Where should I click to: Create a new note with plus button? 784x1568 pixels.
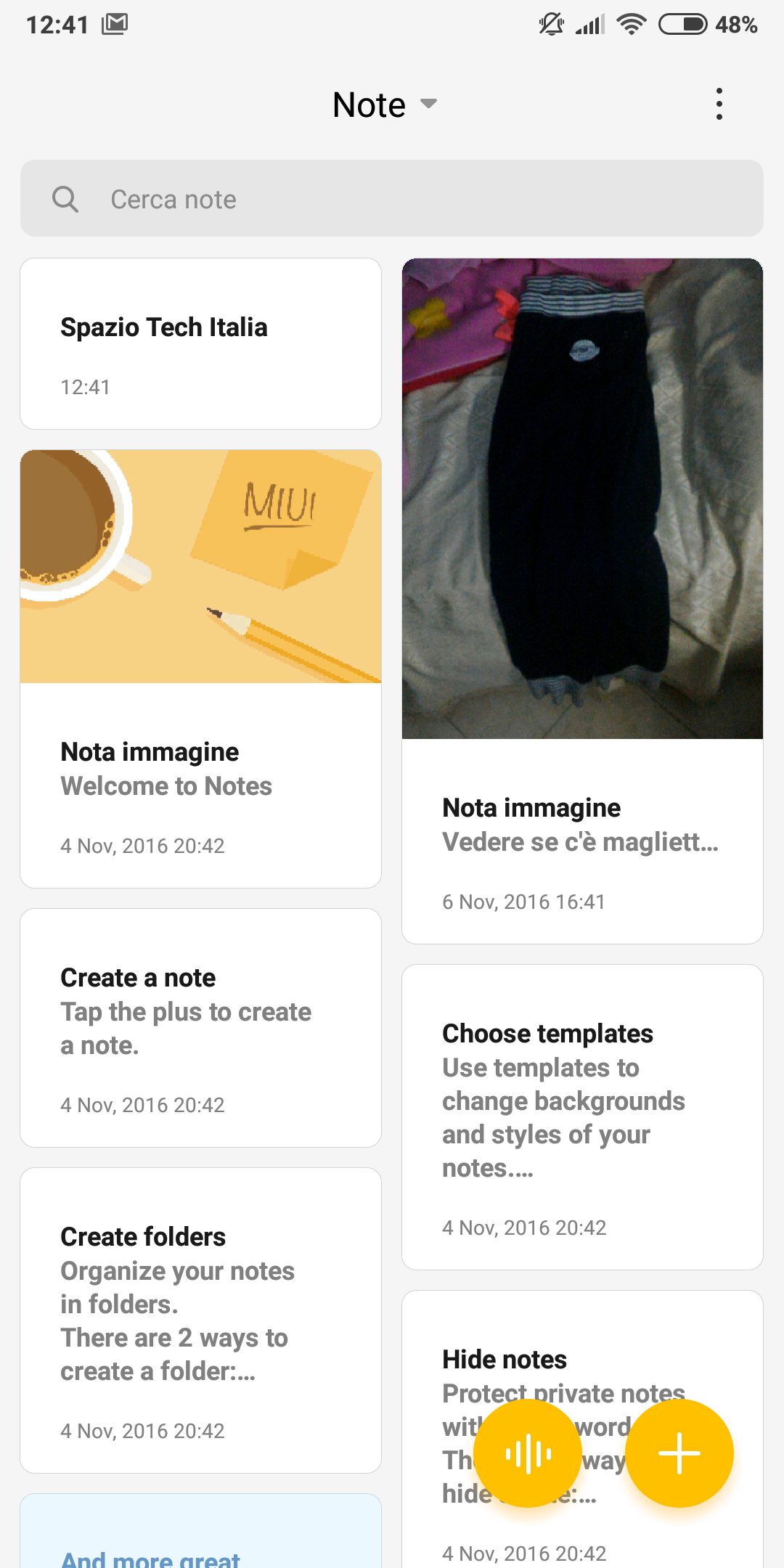[x=679, y=1453]
